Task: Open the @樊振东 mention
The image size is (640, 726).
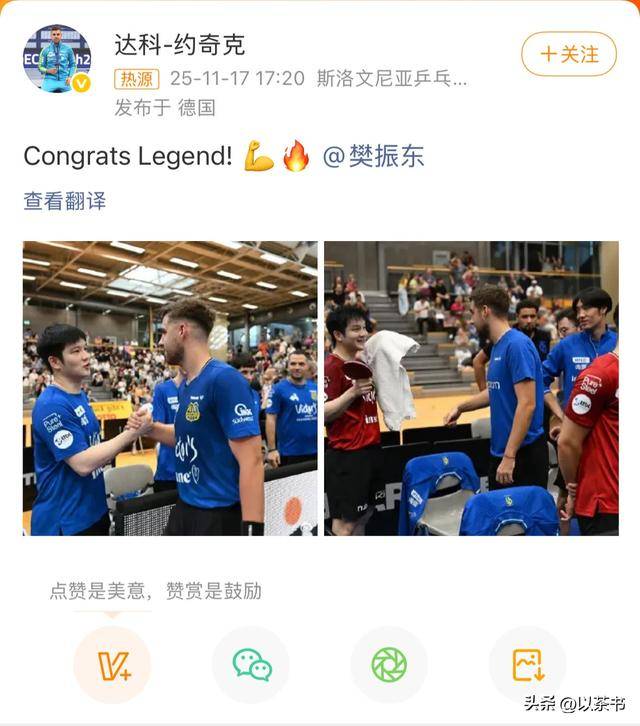Action: coord(372,156)
